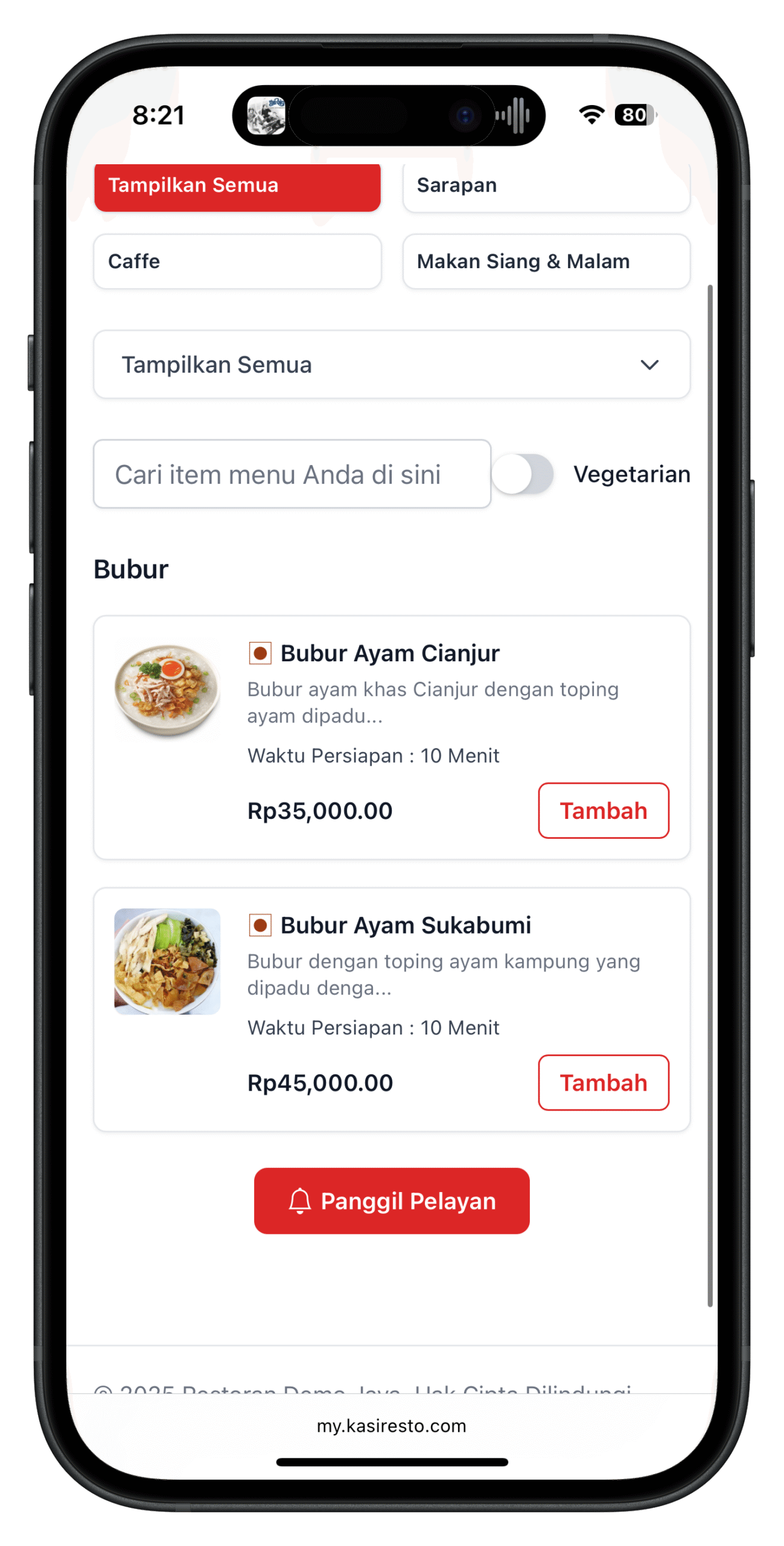Call a waiter with Panggil Pelayan

(392, 1201)
